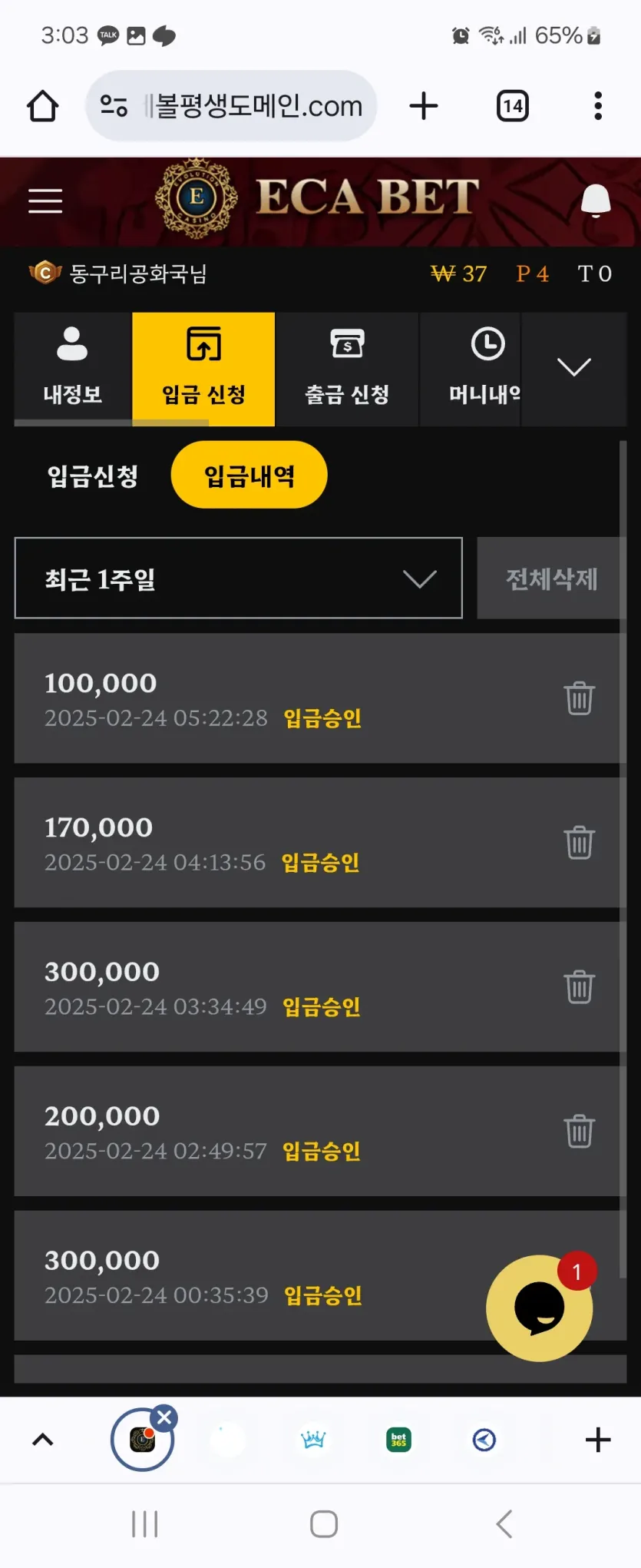Delete the 100,000 deposit record
This screenshot has width=641, height=1568.
pyautogui.click(x=580, y=698)
